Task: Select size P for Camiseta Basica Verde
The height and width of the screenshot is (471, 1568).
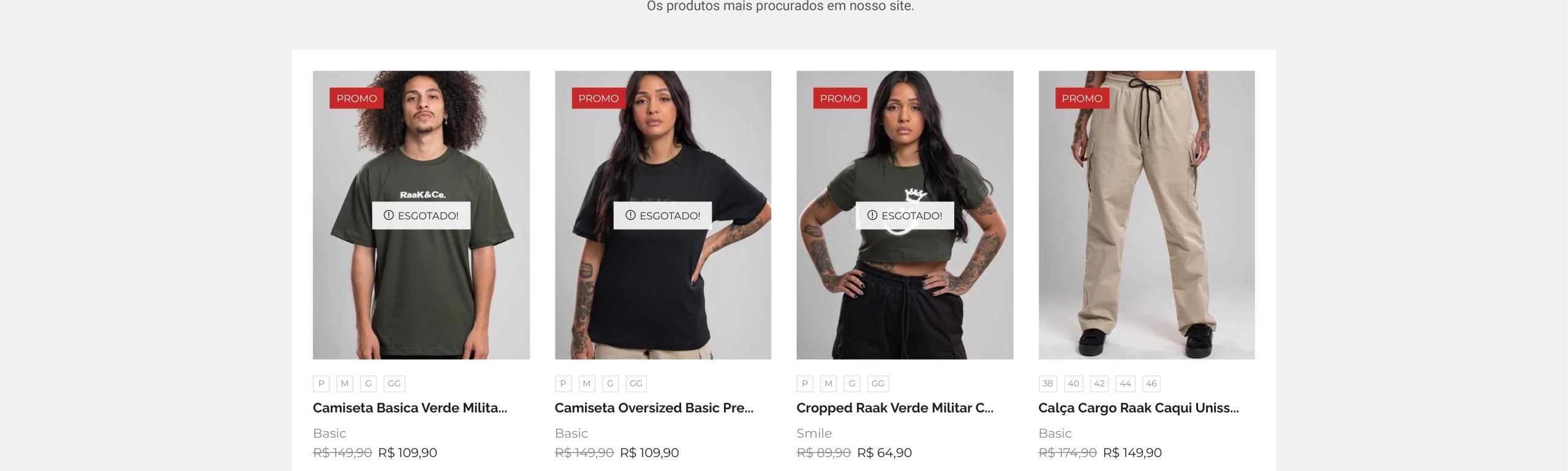Action: pos(321,383)
